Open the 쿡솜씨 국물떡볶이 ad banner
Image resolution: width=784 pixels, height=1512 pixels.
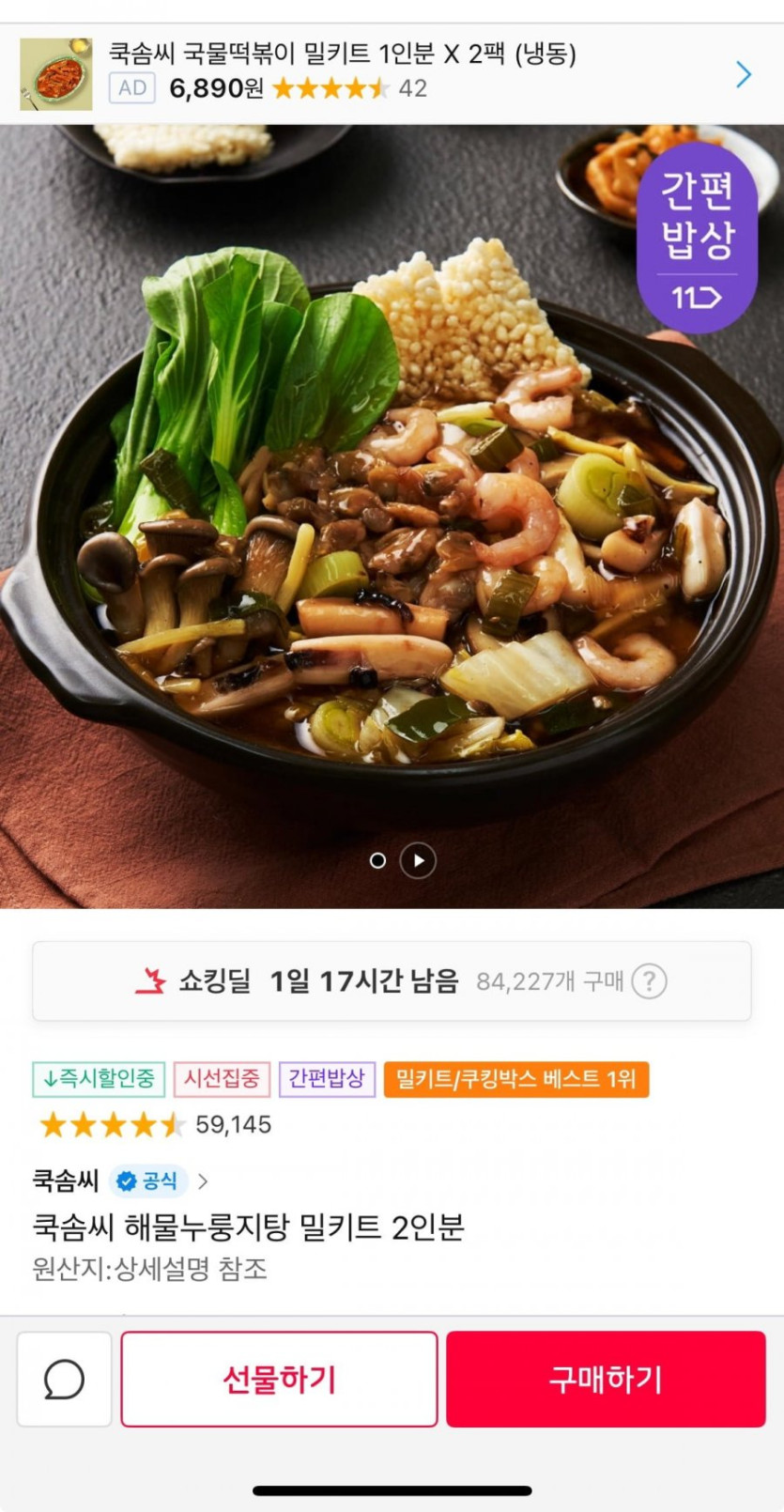(391, 73)
